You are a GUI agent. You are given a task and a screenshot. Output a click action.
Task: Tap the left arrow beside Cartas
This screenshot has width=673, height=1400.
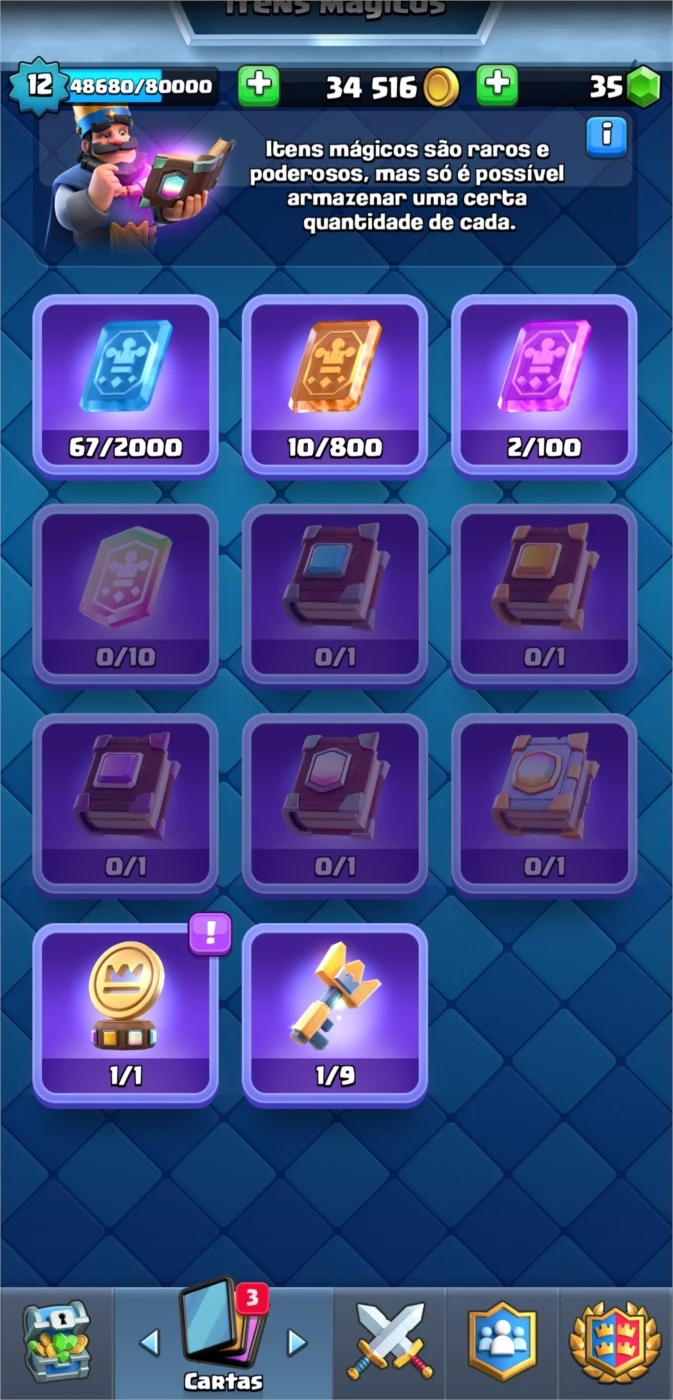point(149,1342)
